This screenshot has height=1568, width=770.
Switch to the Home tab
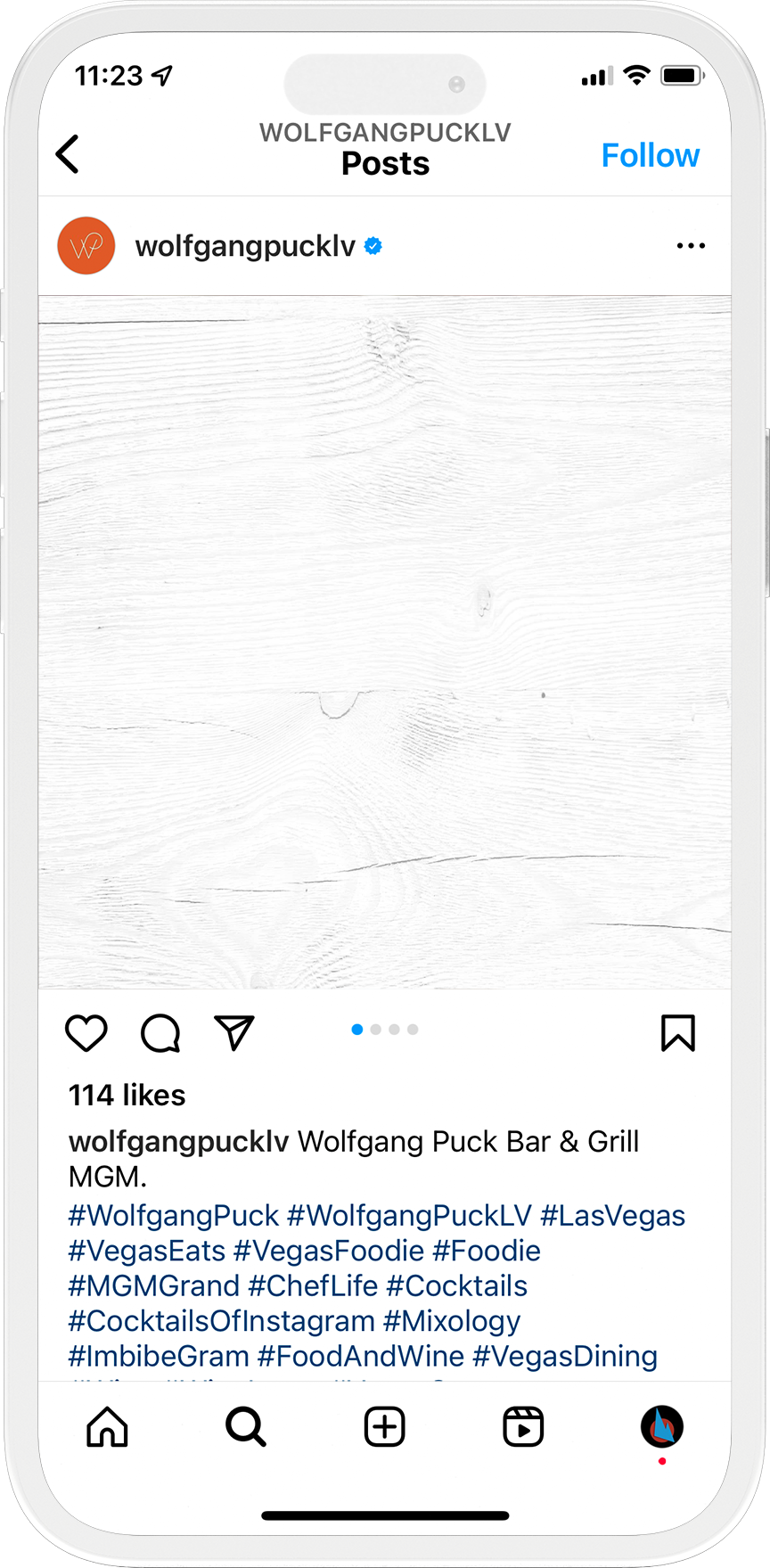tap(107, 1426)
